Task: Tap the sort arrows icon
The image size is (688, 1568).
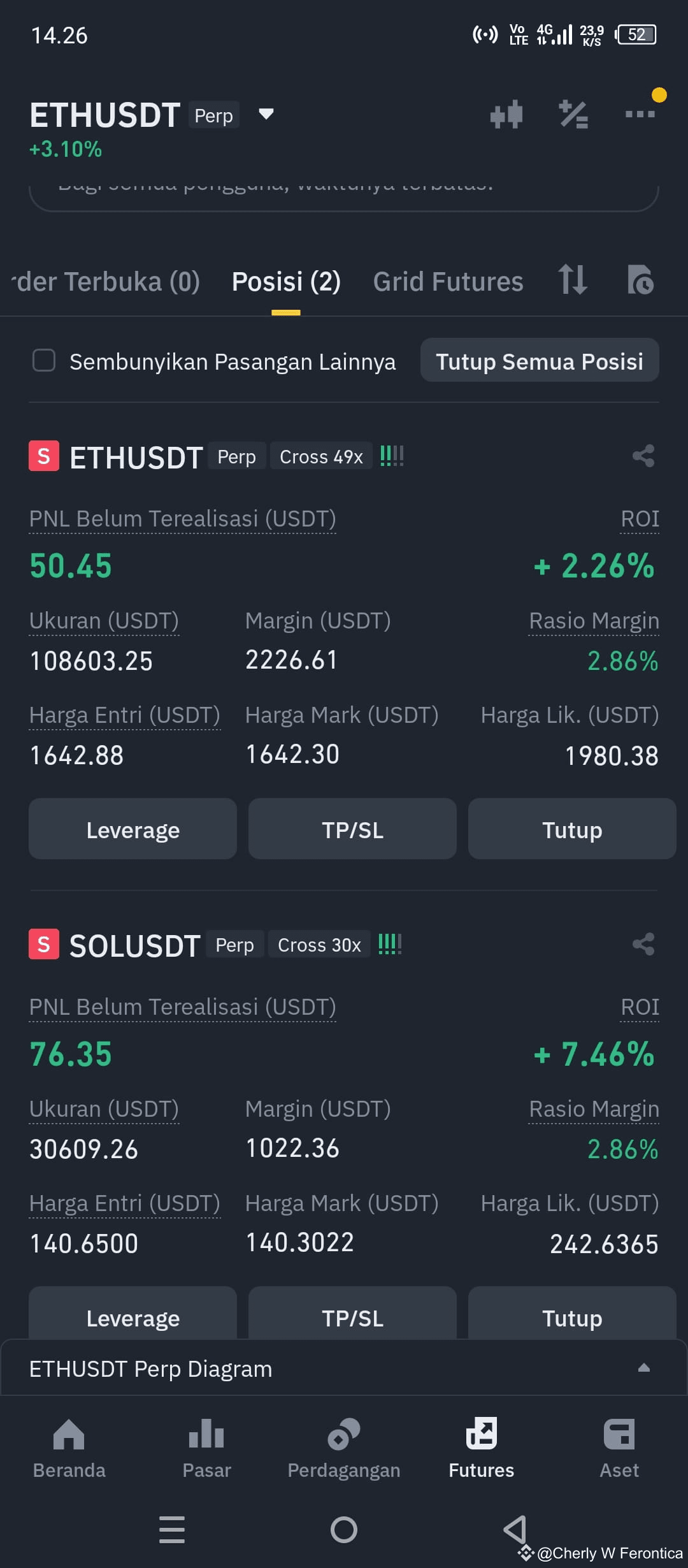Action: tap(572, 280)
